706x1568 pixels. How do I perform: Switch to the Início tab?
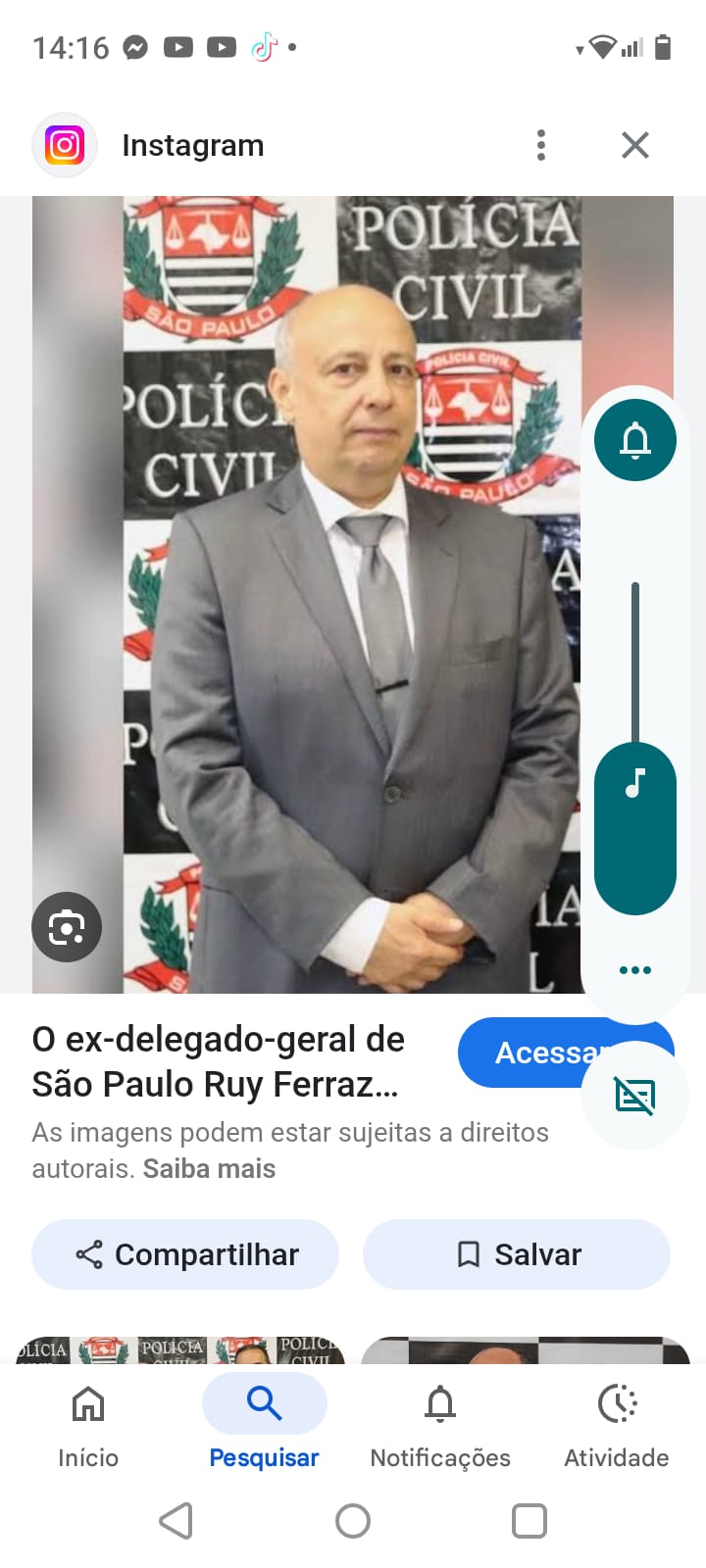[x=88, y=1427]
